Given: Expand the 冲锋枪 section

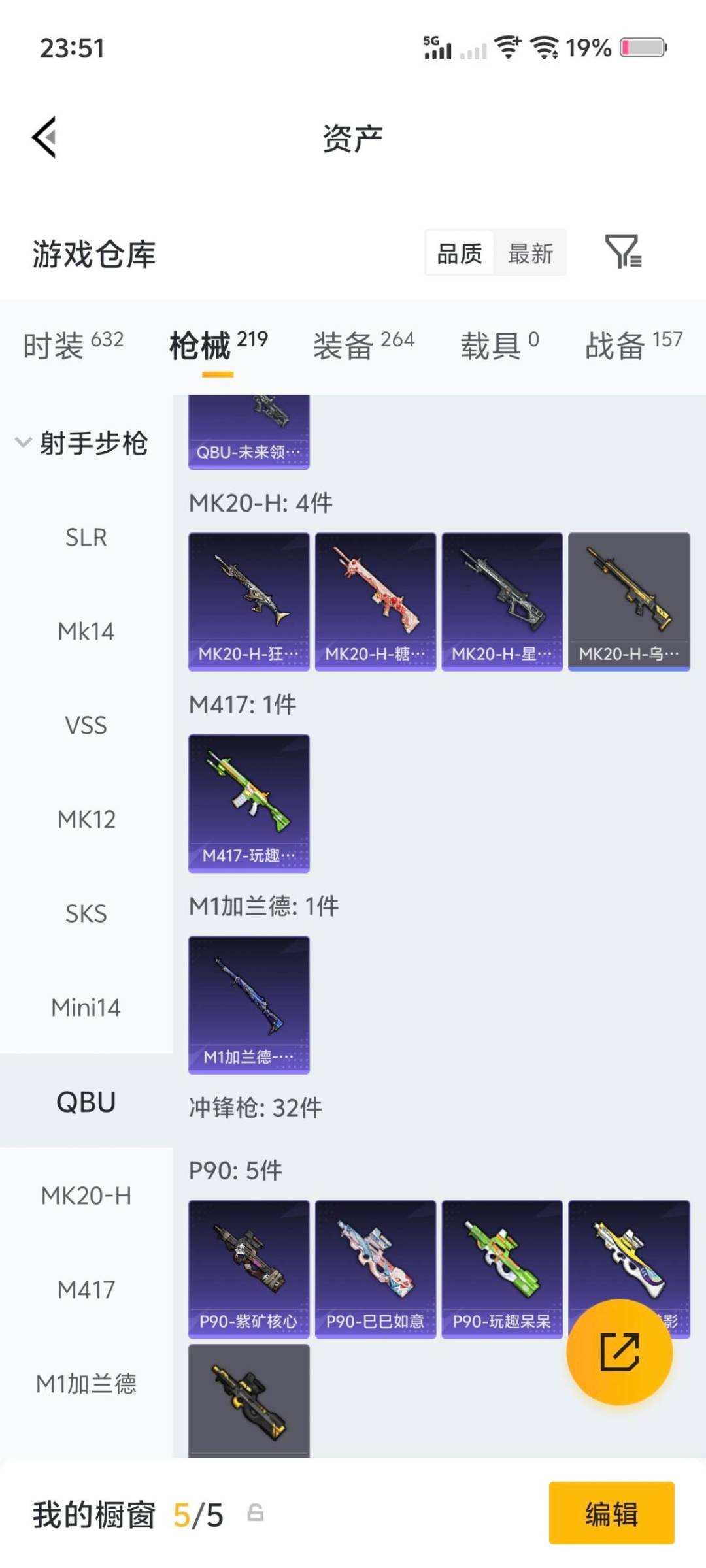Looking at the screenshot, I should click(x=255, y=1107).
